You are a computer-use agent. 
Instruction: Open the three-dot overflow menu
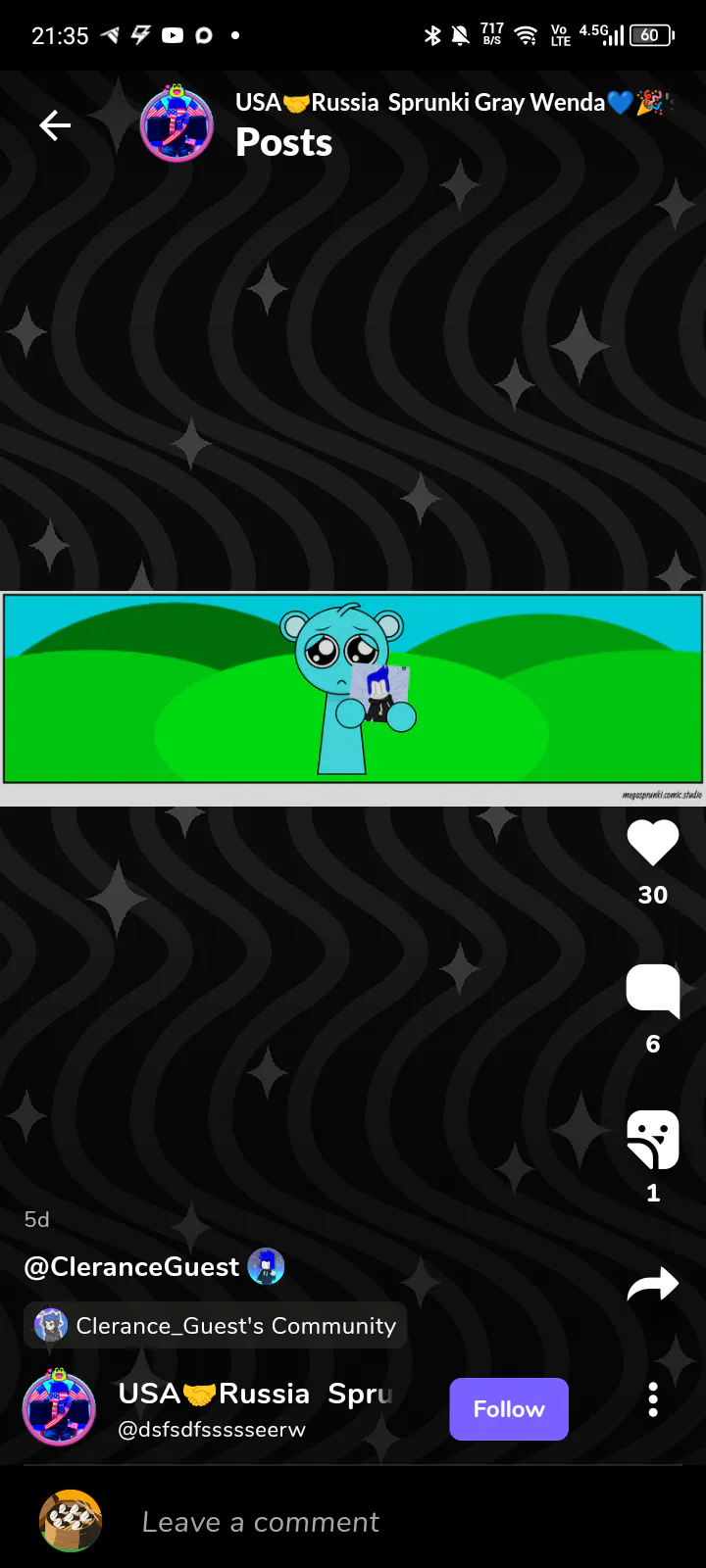coord(653,1399)
